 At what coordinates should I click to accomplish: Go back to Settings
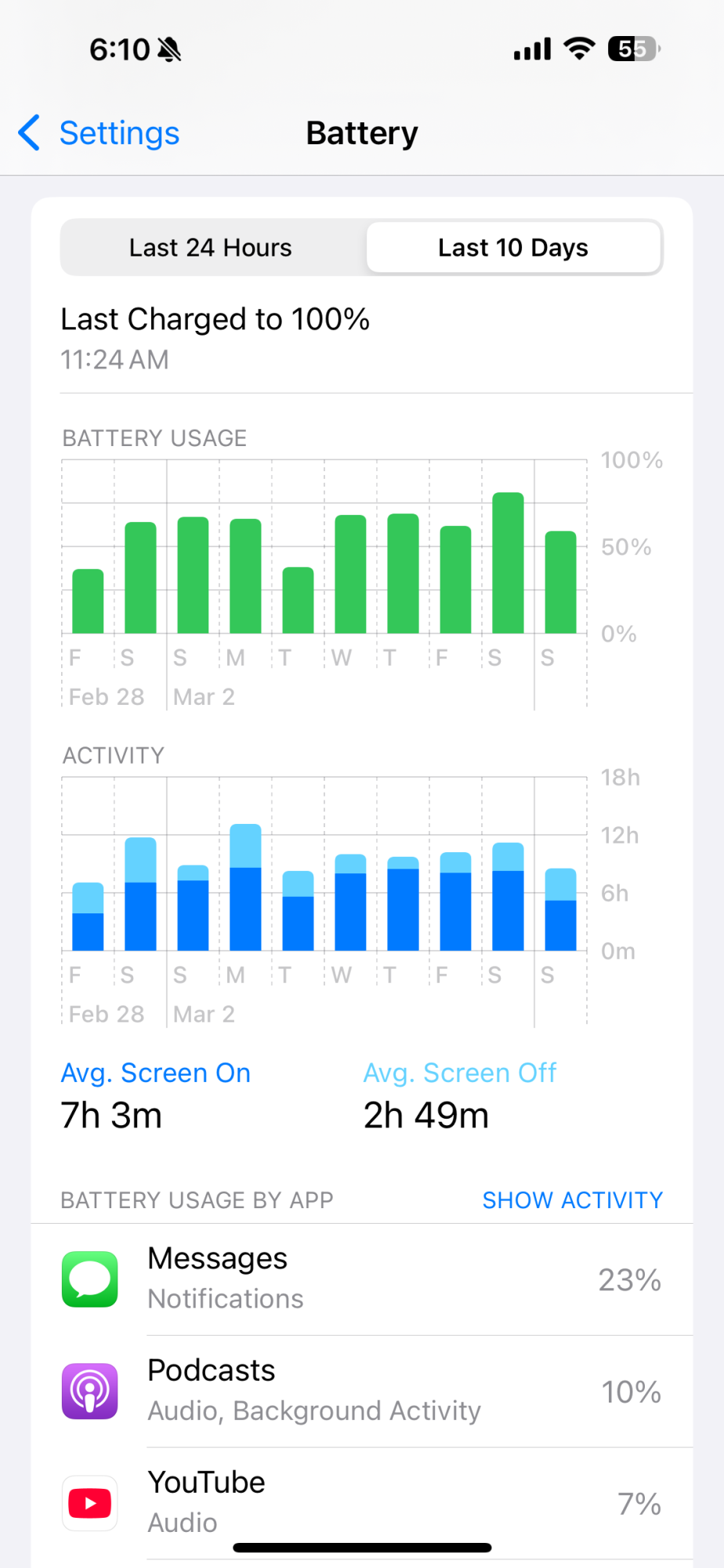[100, 133]
